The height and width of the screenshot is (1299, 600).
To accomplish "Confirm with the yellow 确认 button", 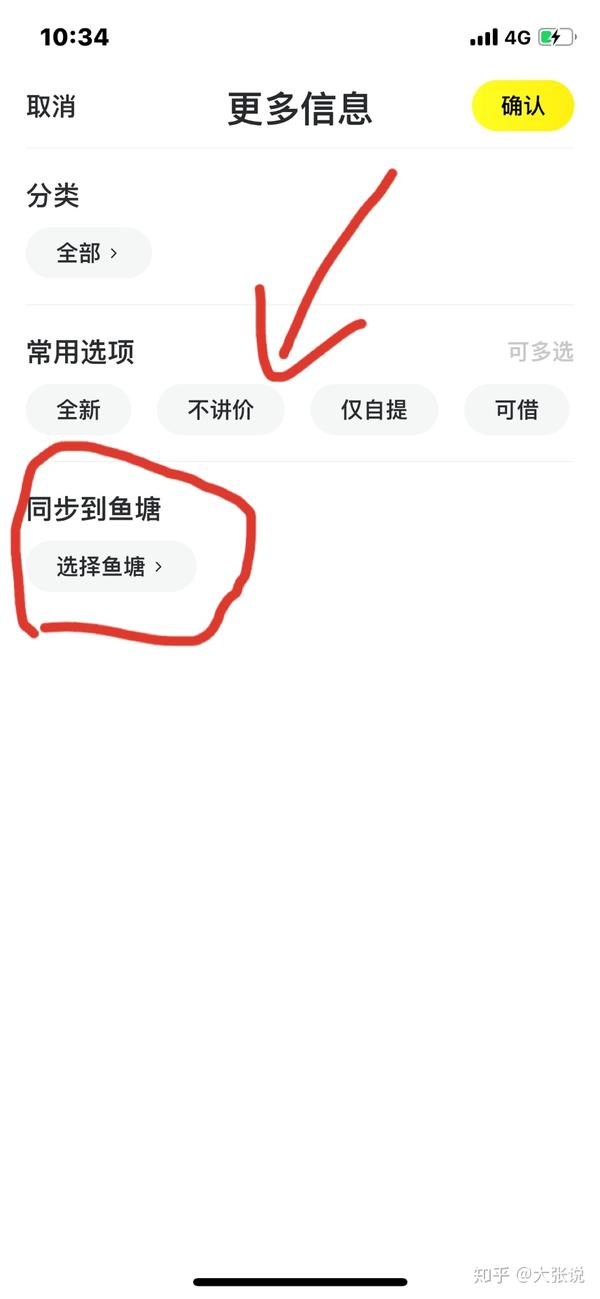I will (522, 106).
